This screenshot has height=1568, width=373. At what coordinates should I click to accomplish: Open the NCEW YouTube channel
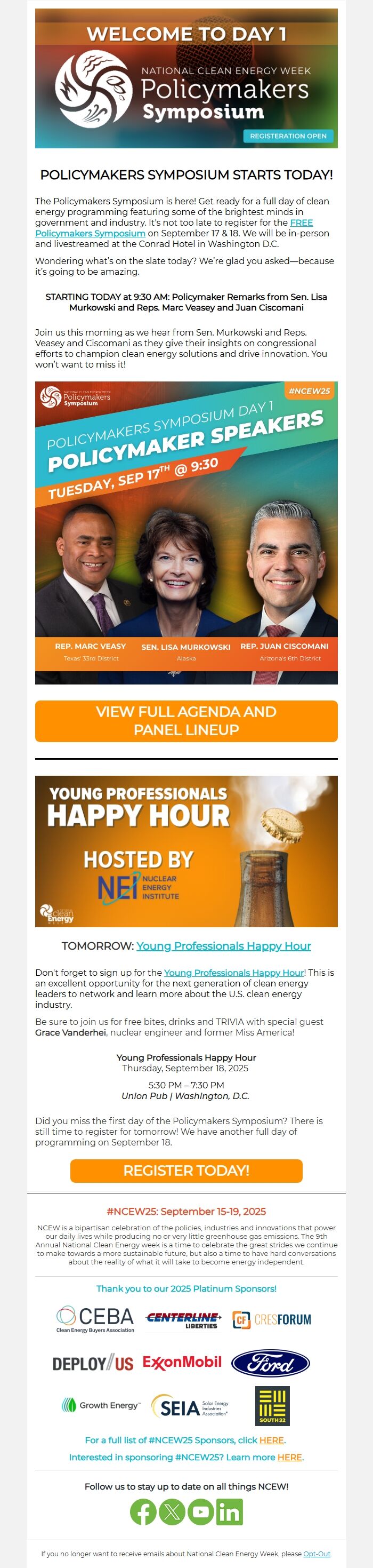pyautogui.click(x=200, y=1511)
